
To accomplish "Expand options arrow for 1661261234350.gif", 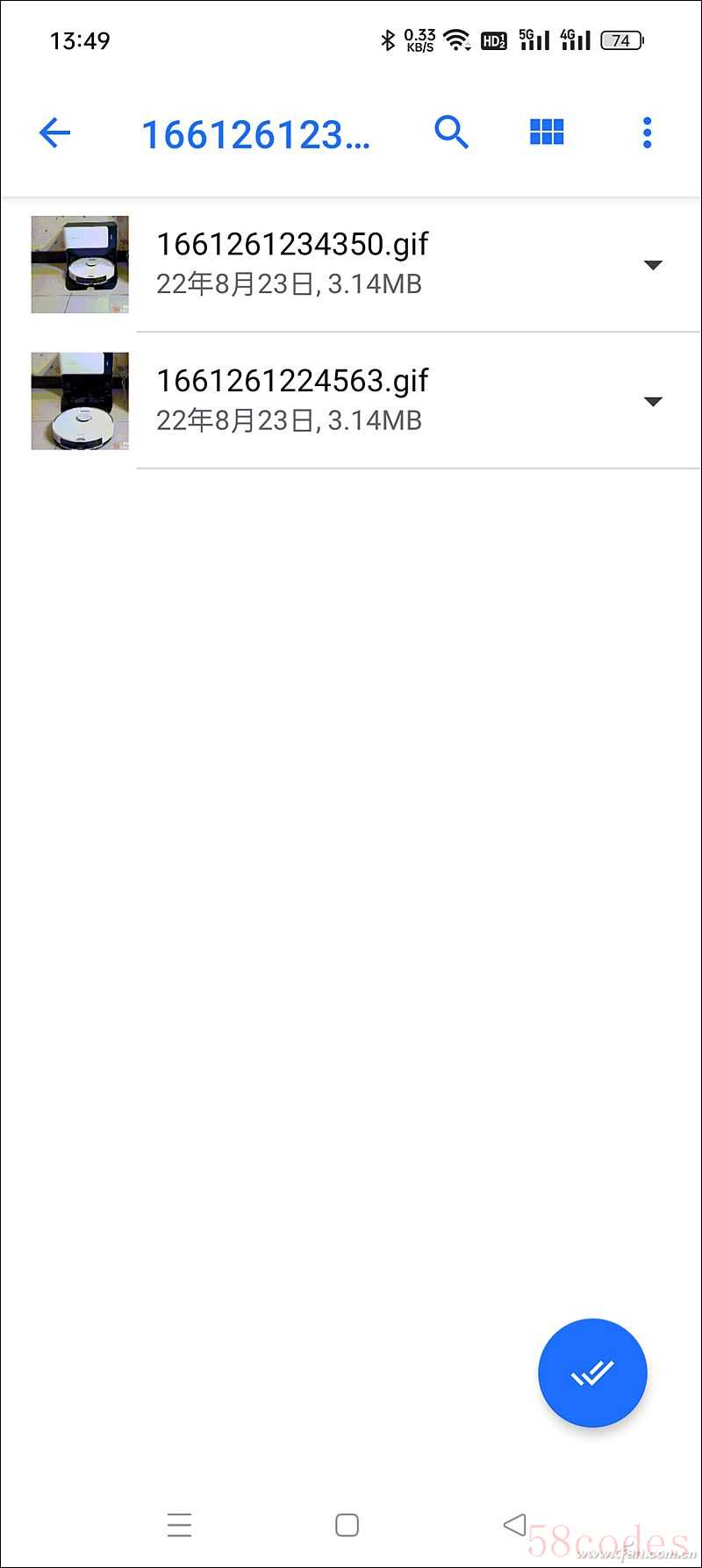I will tap(652, 265).
